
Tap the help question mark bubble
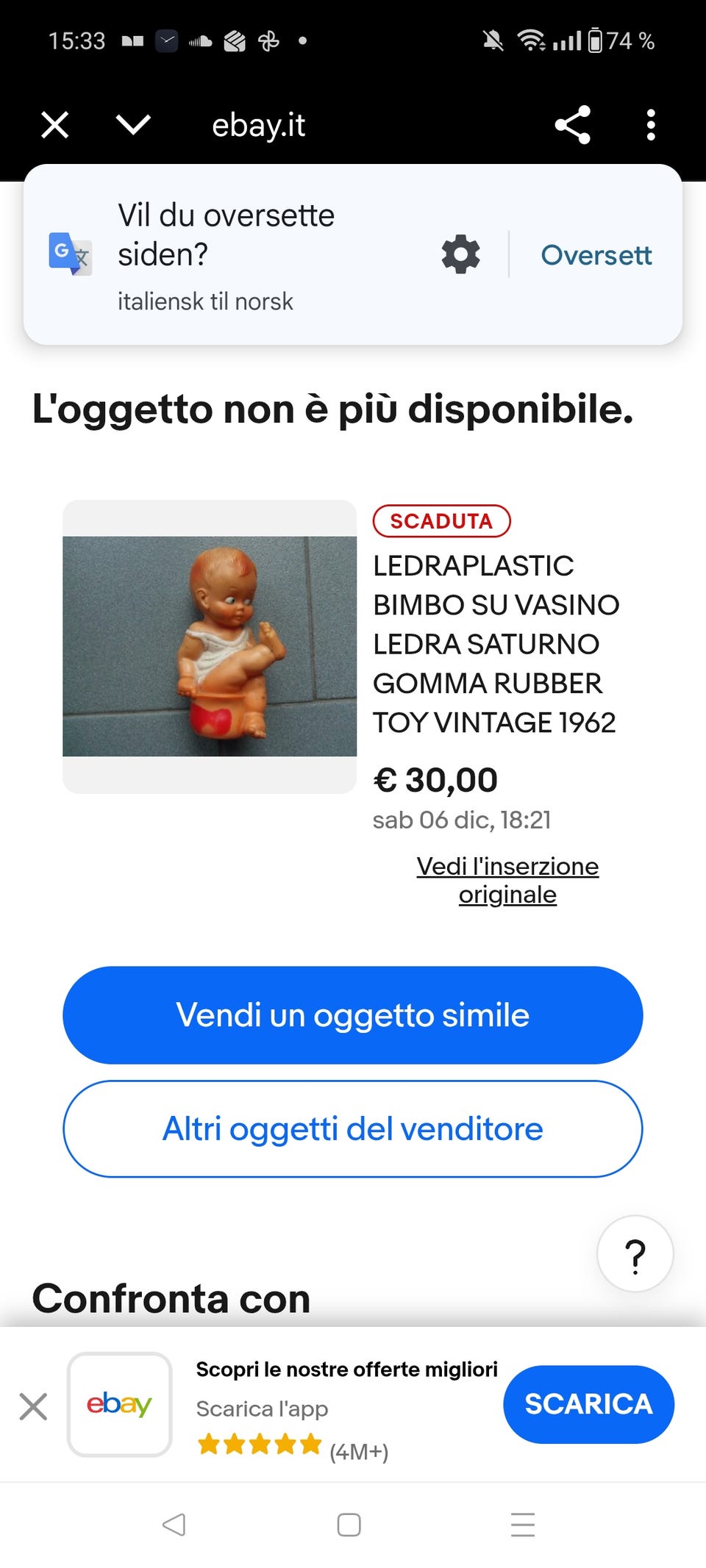pyautogui.click(x=634, y=1254)
